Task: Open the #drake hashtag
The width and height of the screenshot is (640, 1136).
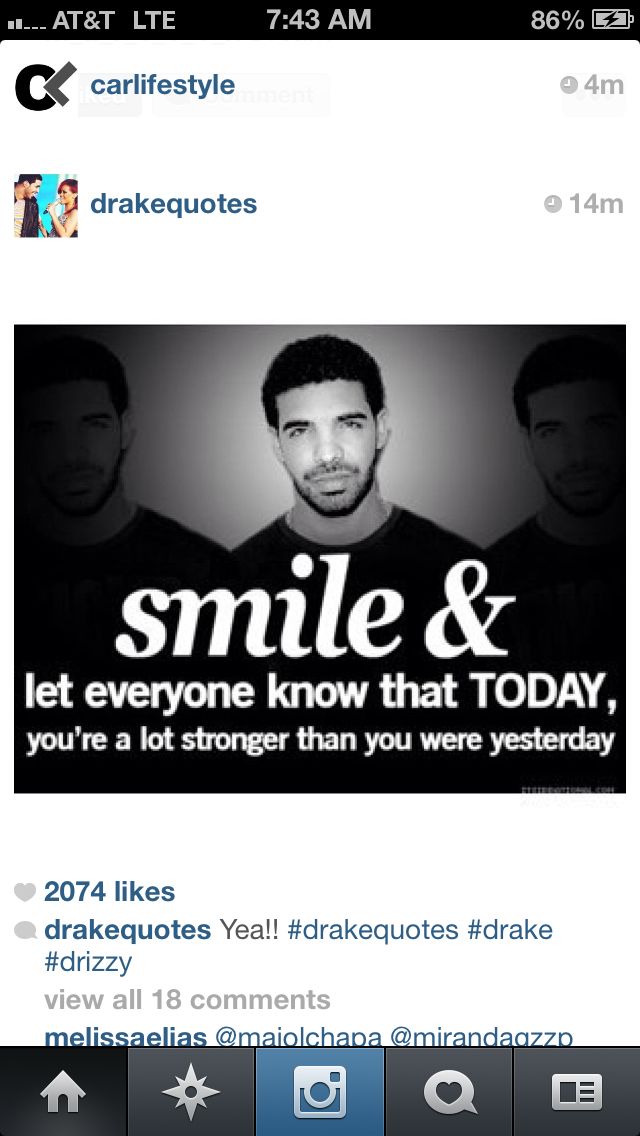Action: 510,930
